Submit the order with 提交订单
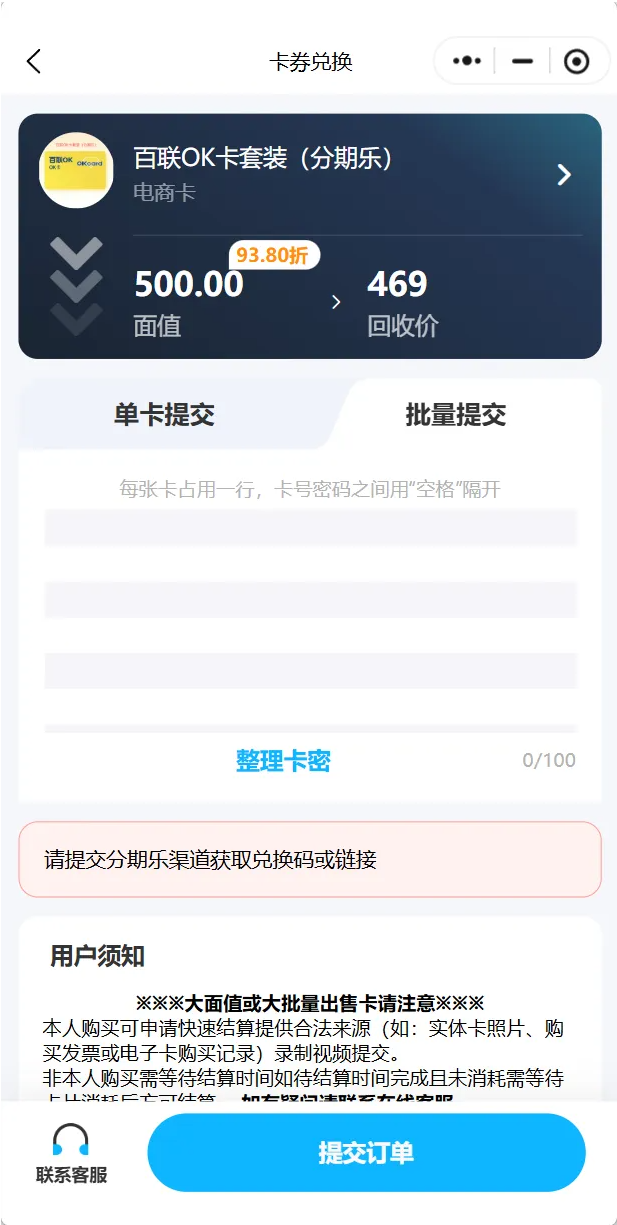 pyautogui.click(x=366, y=1153)
